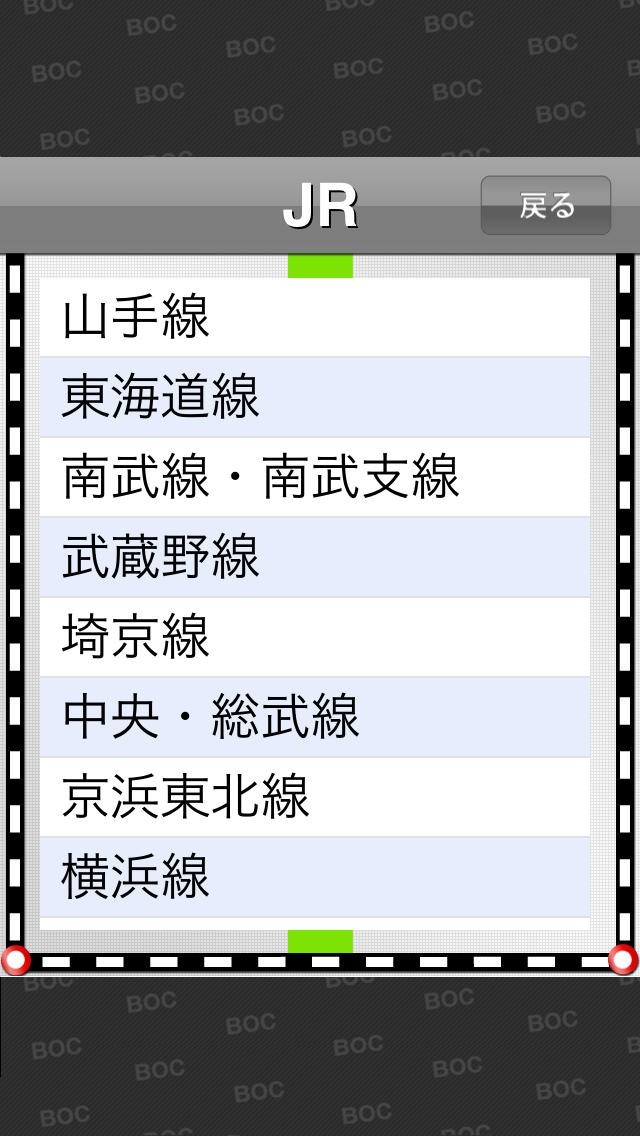This screenshot has width=640, height=1136.
Task: Choose the 武蔵野線 line
Action: (x=314, y=557)
